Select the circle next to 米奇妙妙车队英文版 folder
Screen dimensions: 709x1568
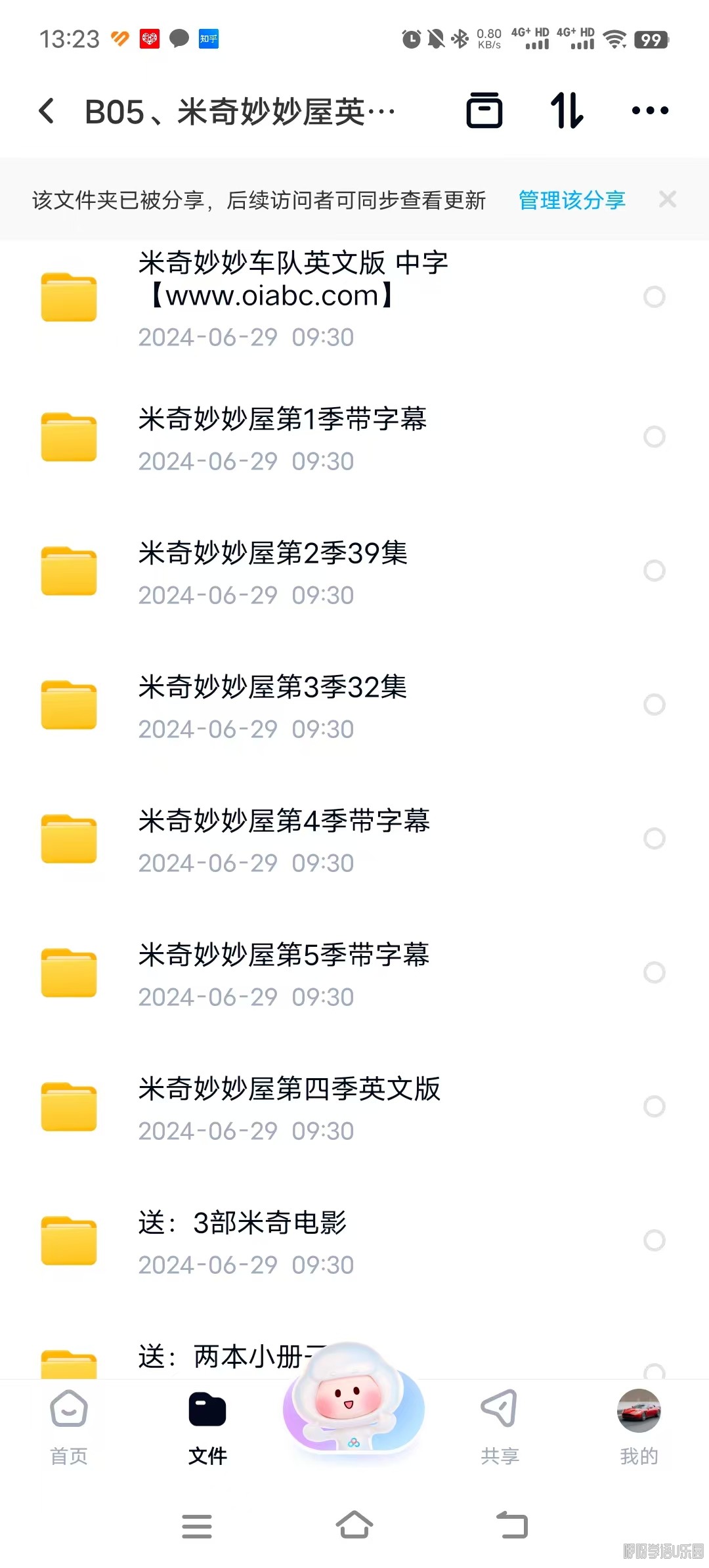654,298
